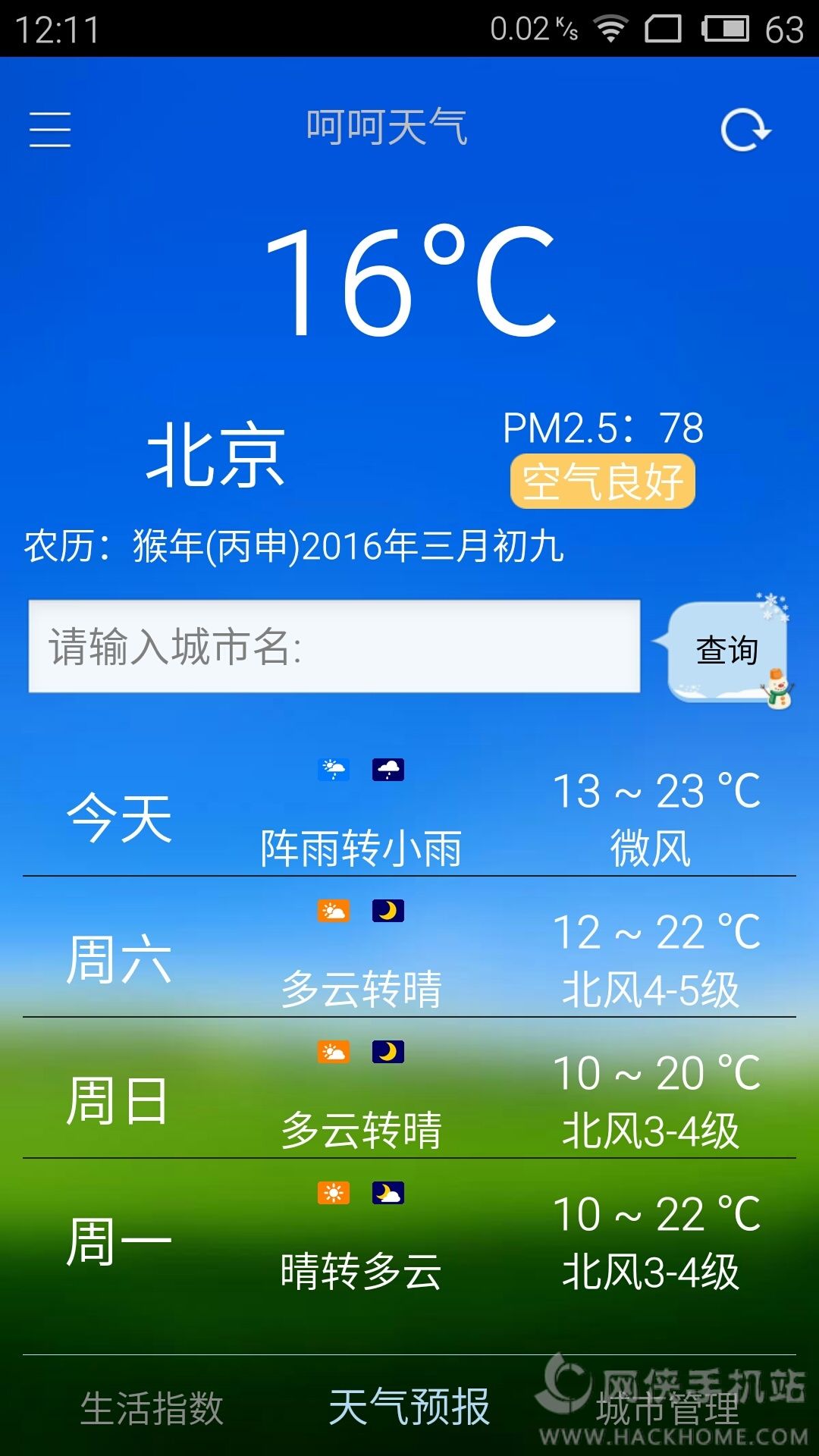Open the hamburger menu drawer
This screenshot has height=1456, width=819.
pos(50,130)
